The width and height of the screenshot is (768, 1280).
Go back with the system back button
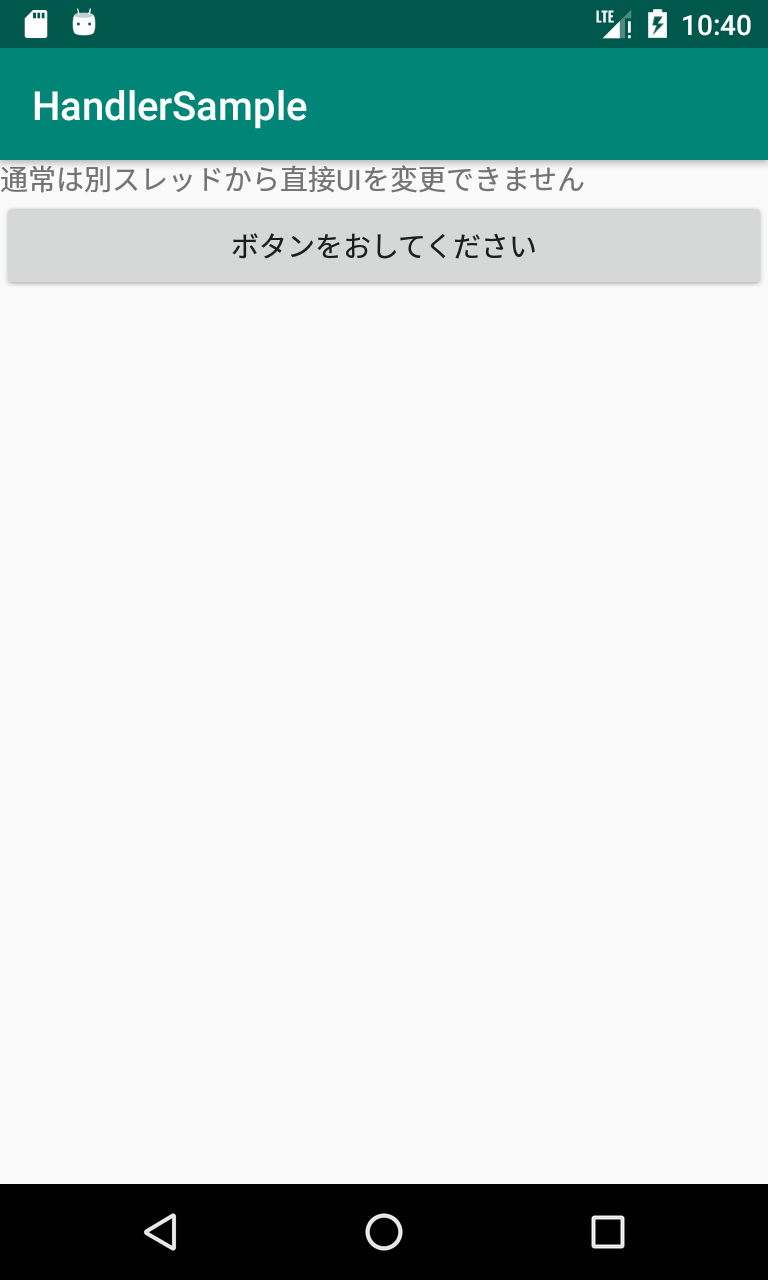[x=160, y=1232]
